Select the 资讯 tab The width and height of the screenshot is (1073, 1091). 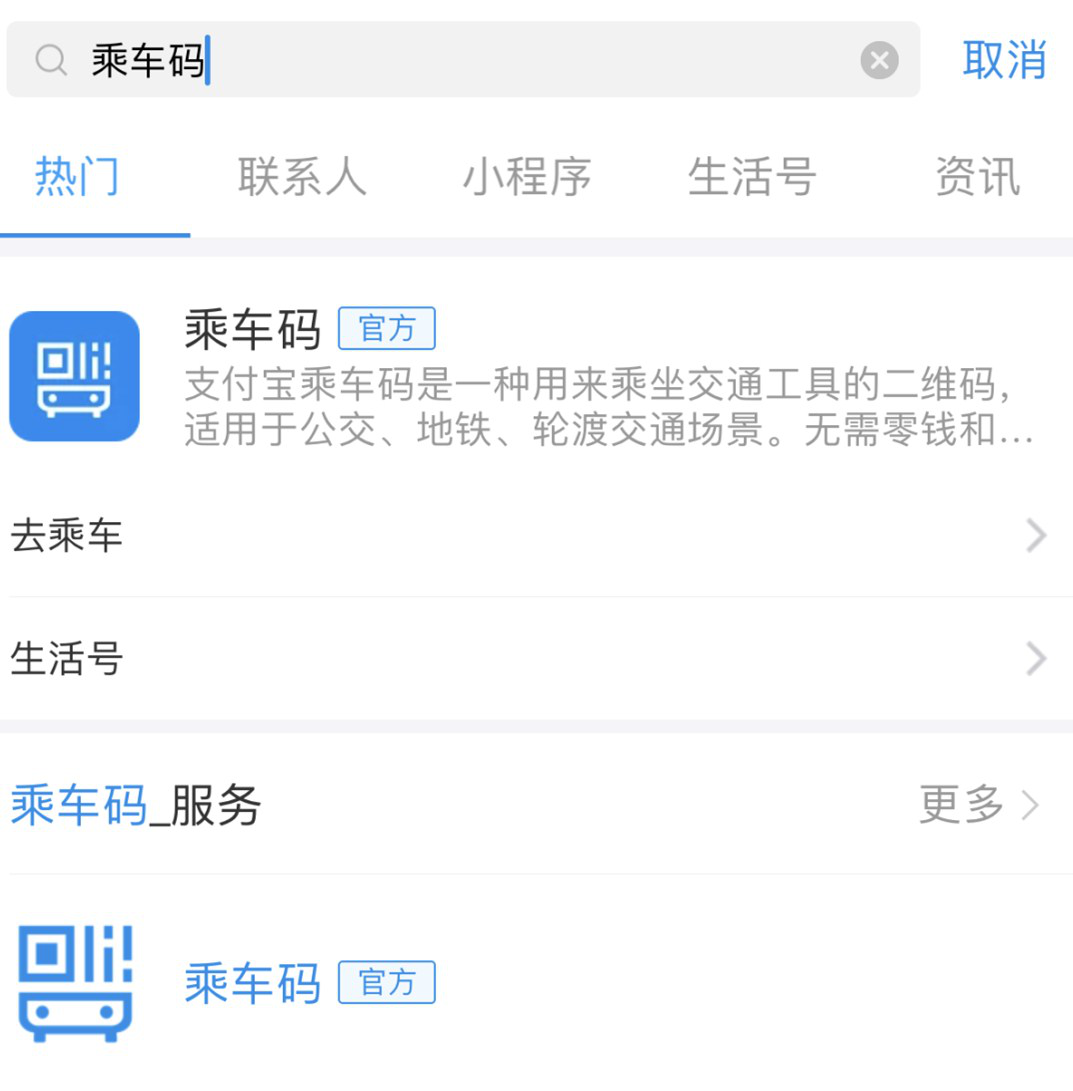pos(977,176)
